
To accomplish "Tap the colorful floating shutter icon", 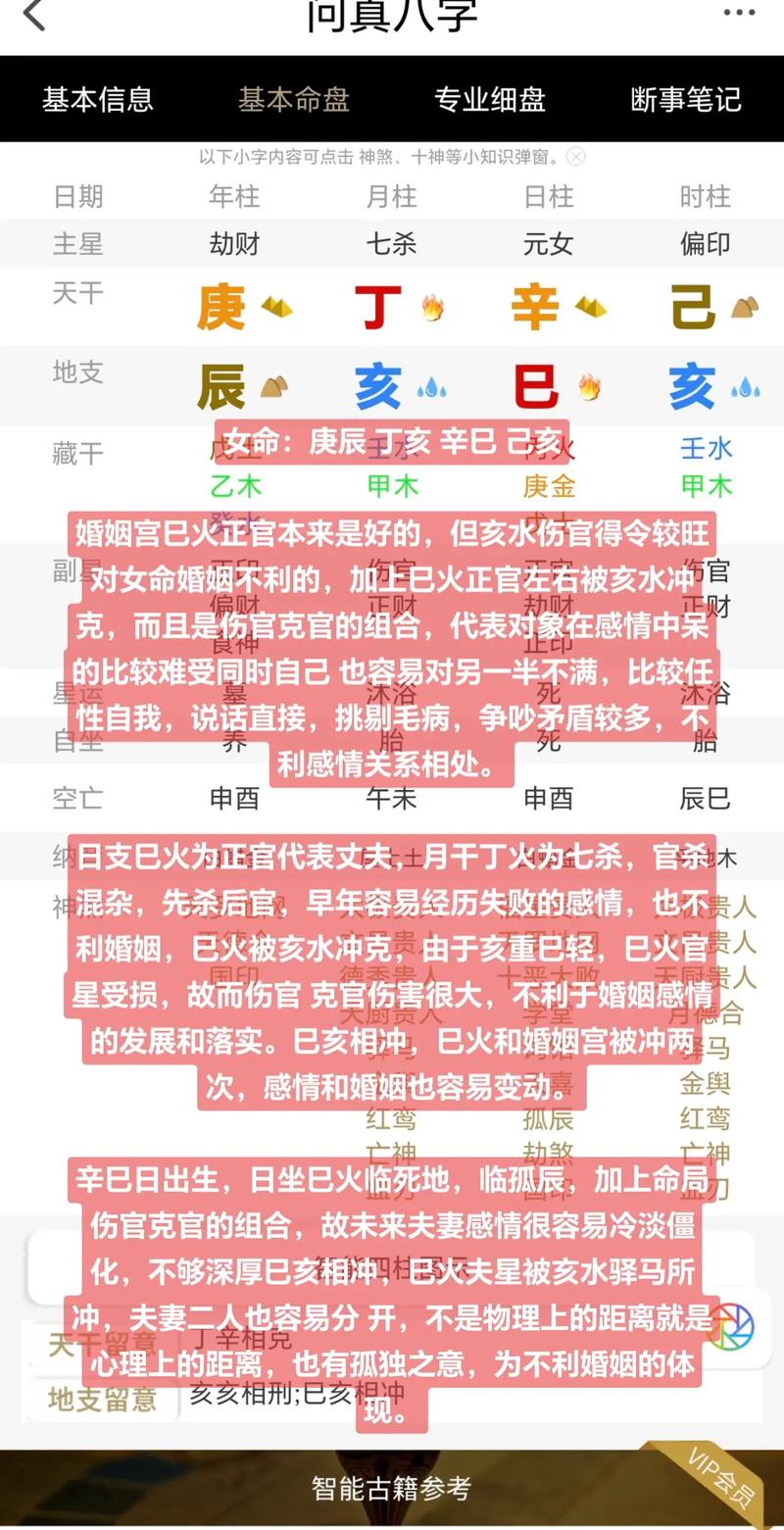I will coord(729,1327).
